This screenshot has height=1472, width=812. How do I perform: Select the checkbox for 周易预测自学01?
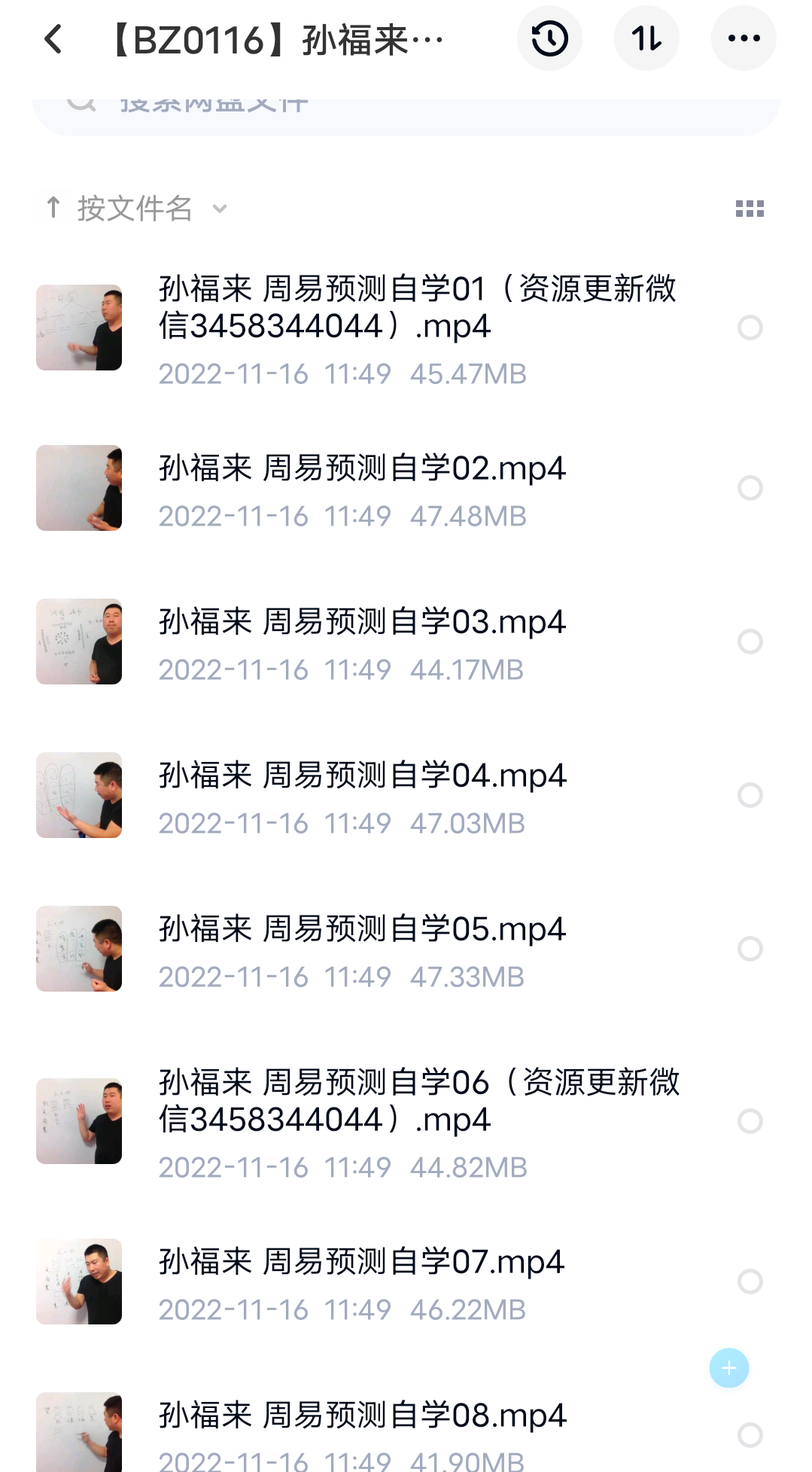coord(751,328)
